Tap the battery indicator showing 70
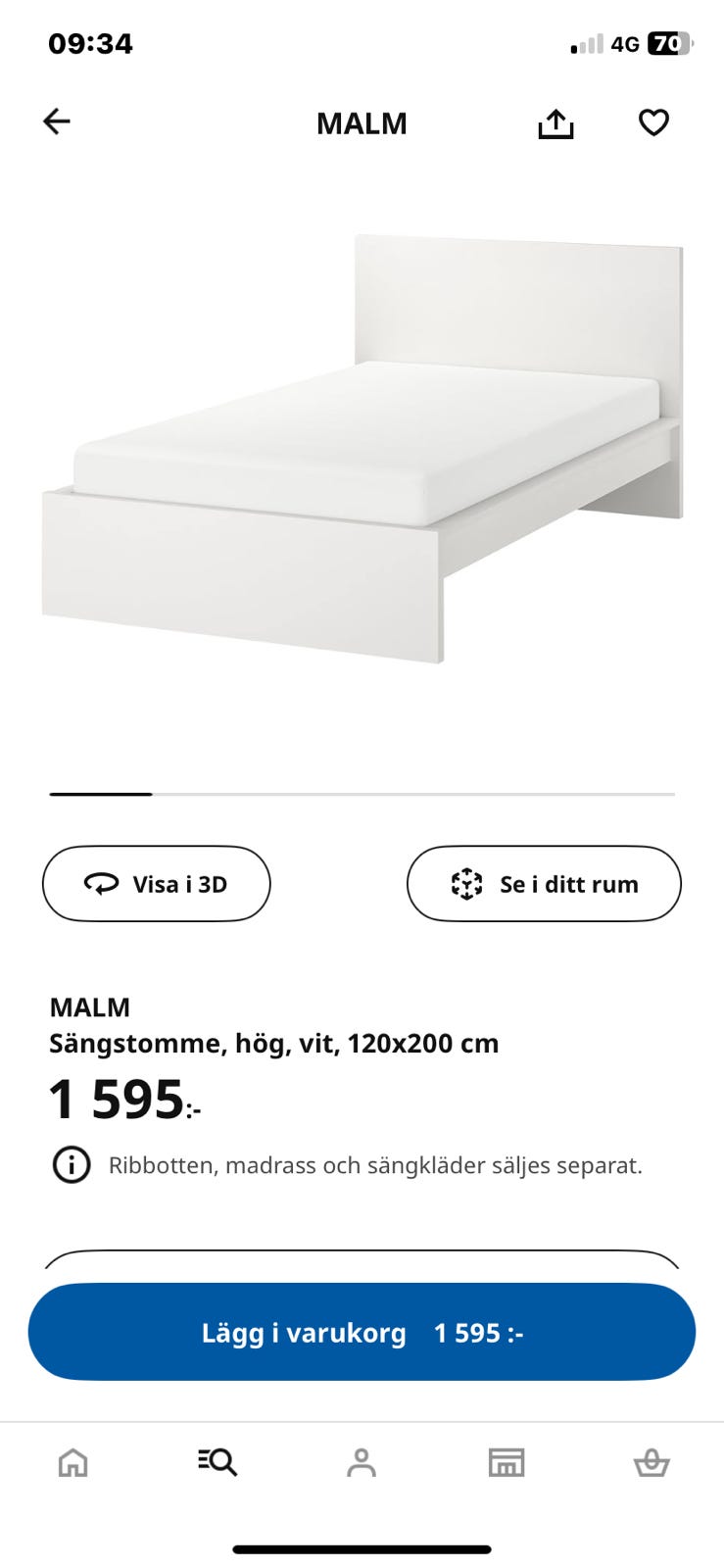The width and height of the screenshot is (724, 1568). 669,43
